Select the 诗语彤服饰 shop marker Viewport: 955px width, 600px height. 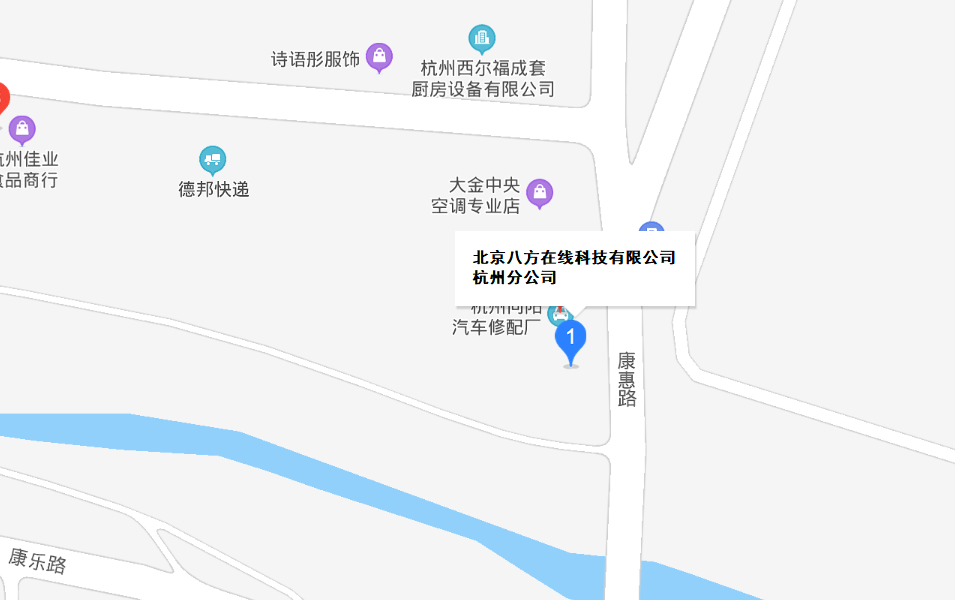coord(379,57)
